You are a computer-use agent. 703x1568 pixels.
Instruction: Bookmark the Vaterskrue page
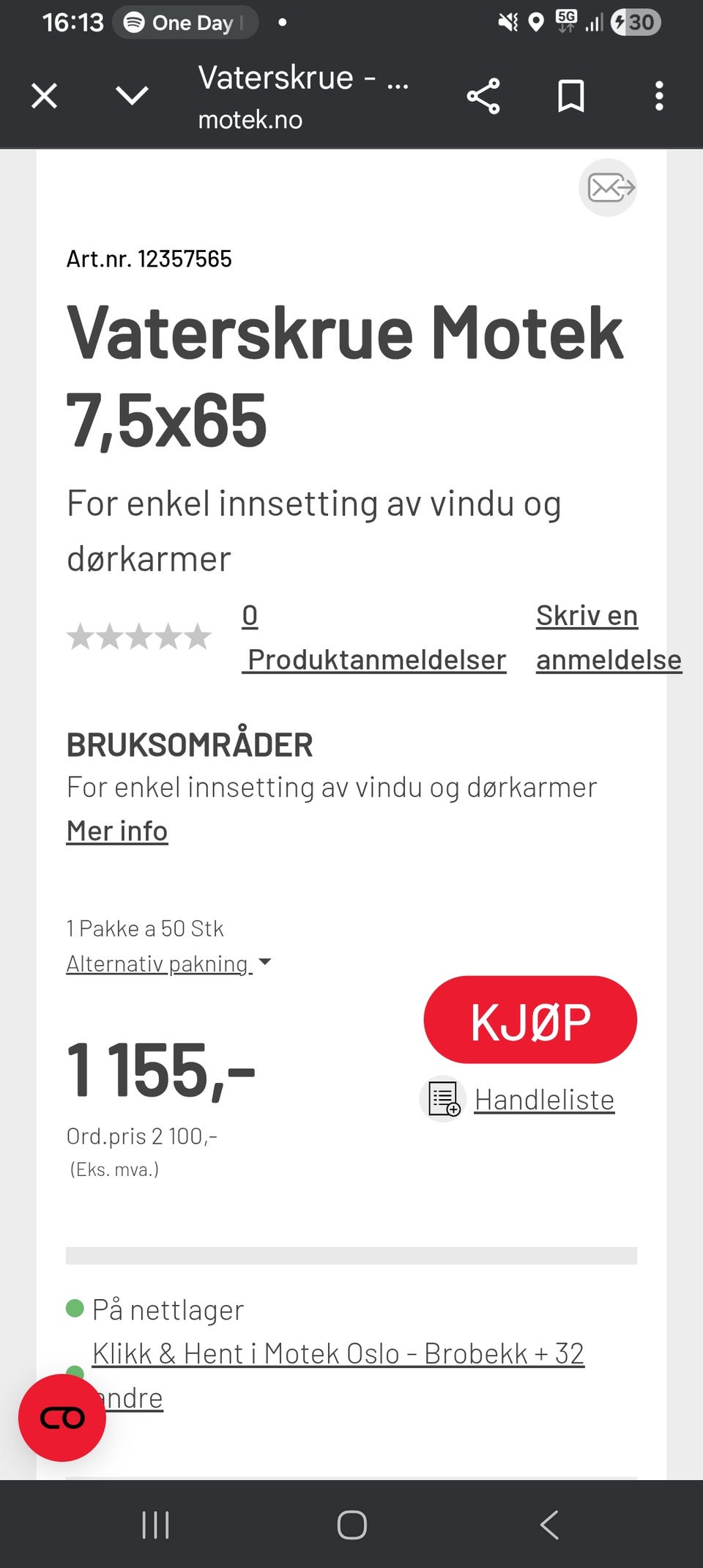tap(570, 96)
